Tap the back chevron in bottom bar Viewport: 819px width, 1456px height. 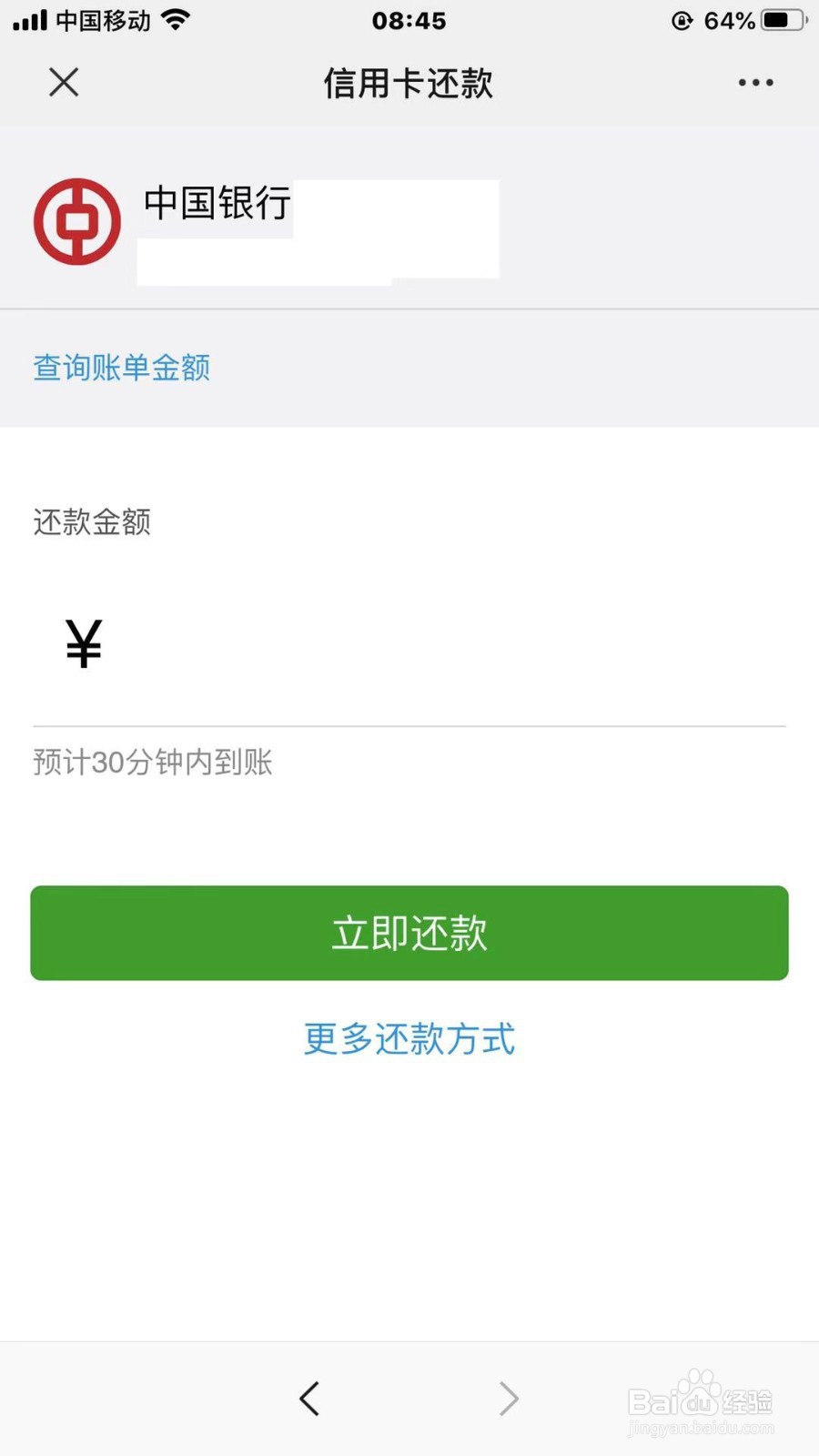tap(309, 1399)
